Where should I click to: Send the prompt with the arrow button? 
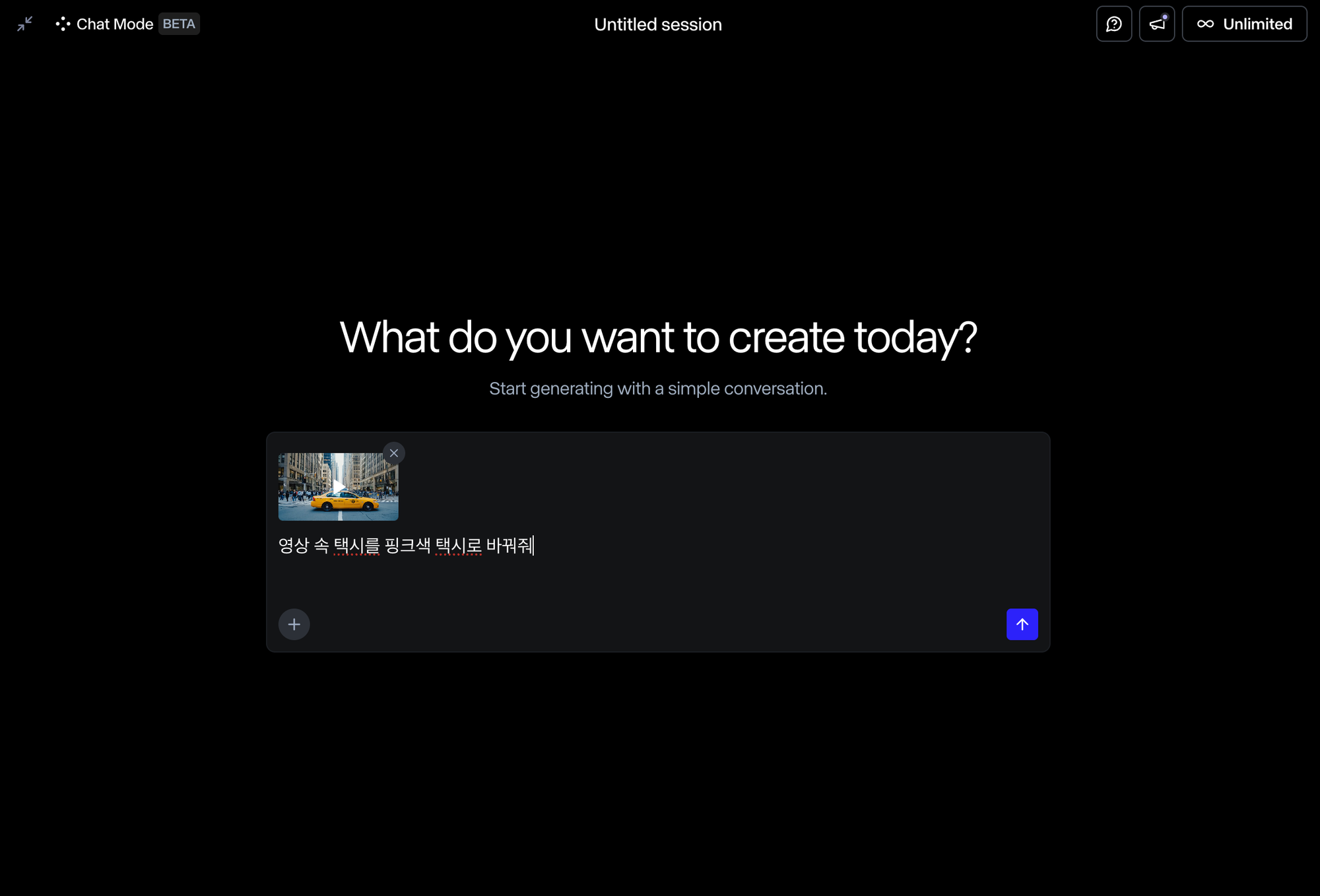[x=1022, y=624]
